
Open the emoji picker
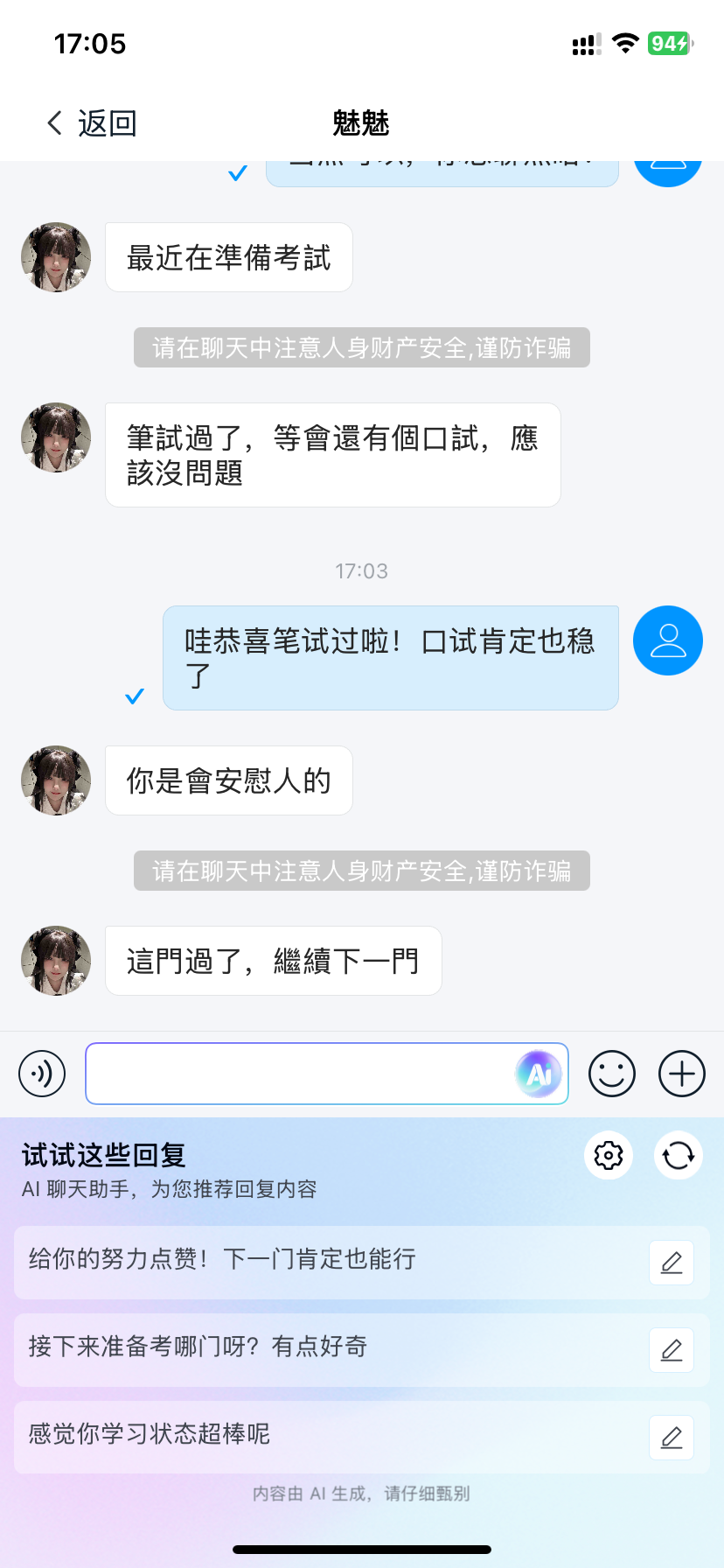(x=611, y=1073)
